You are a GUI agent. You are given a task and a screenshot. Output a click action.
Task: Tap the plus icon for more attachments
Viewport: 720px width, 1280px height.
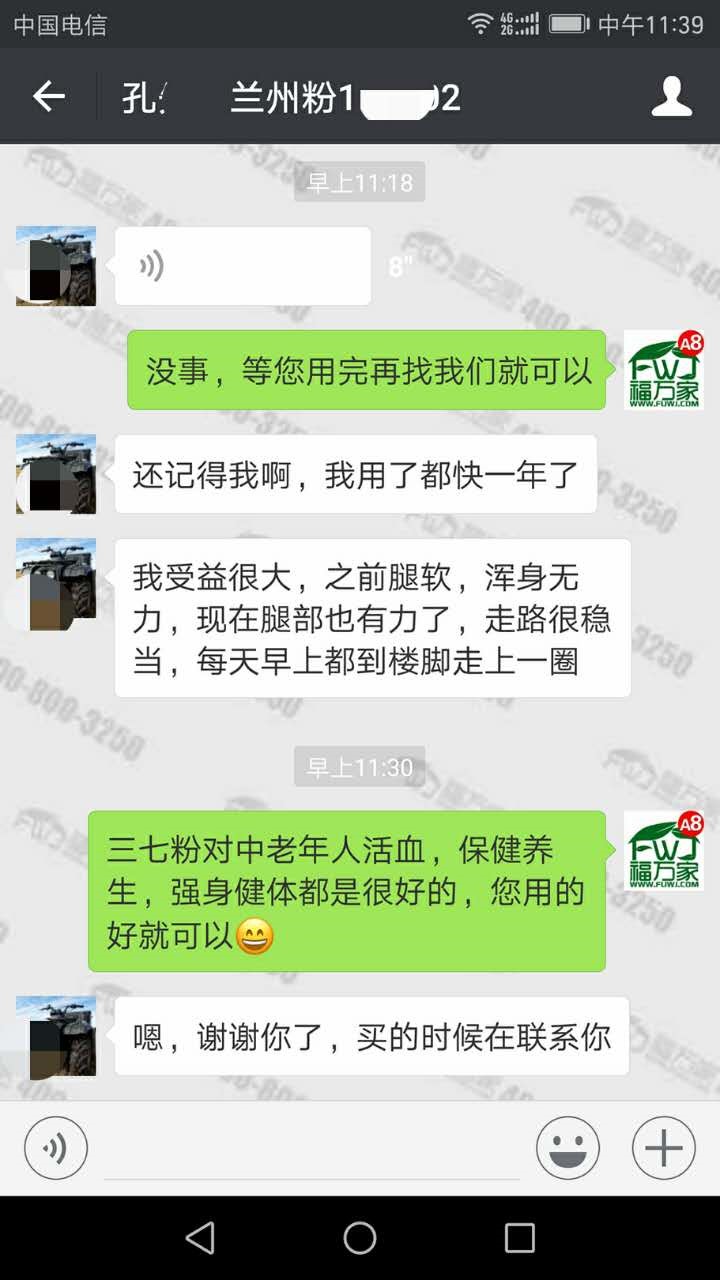662,1147
